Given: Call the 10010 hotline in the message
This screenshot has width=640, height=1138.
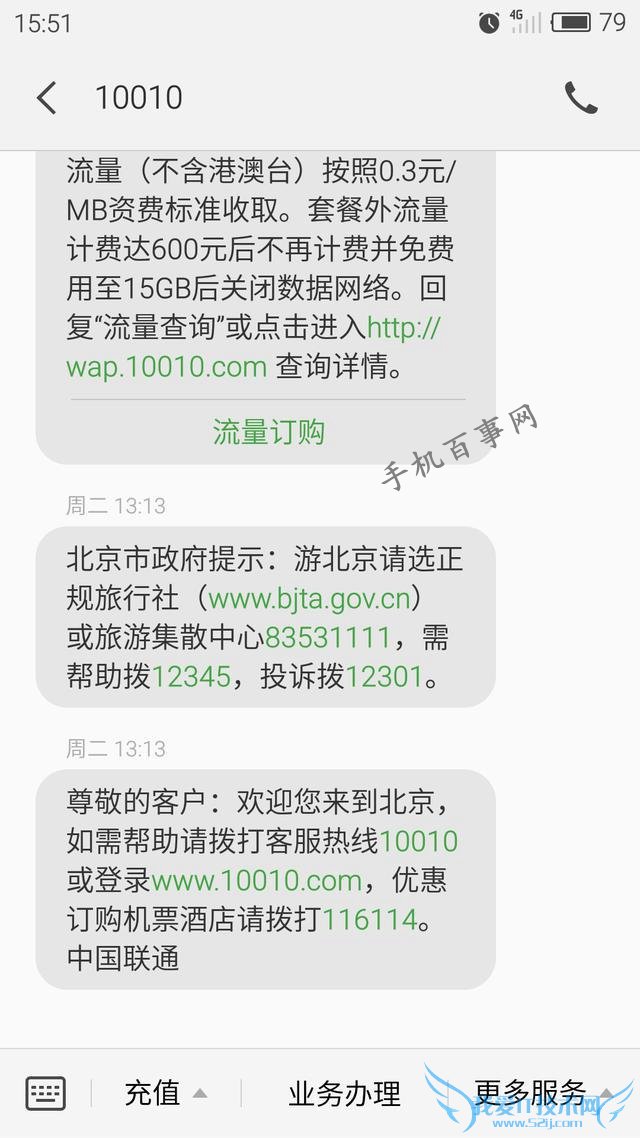Looking at the screenshot, I should coord(419,841).
